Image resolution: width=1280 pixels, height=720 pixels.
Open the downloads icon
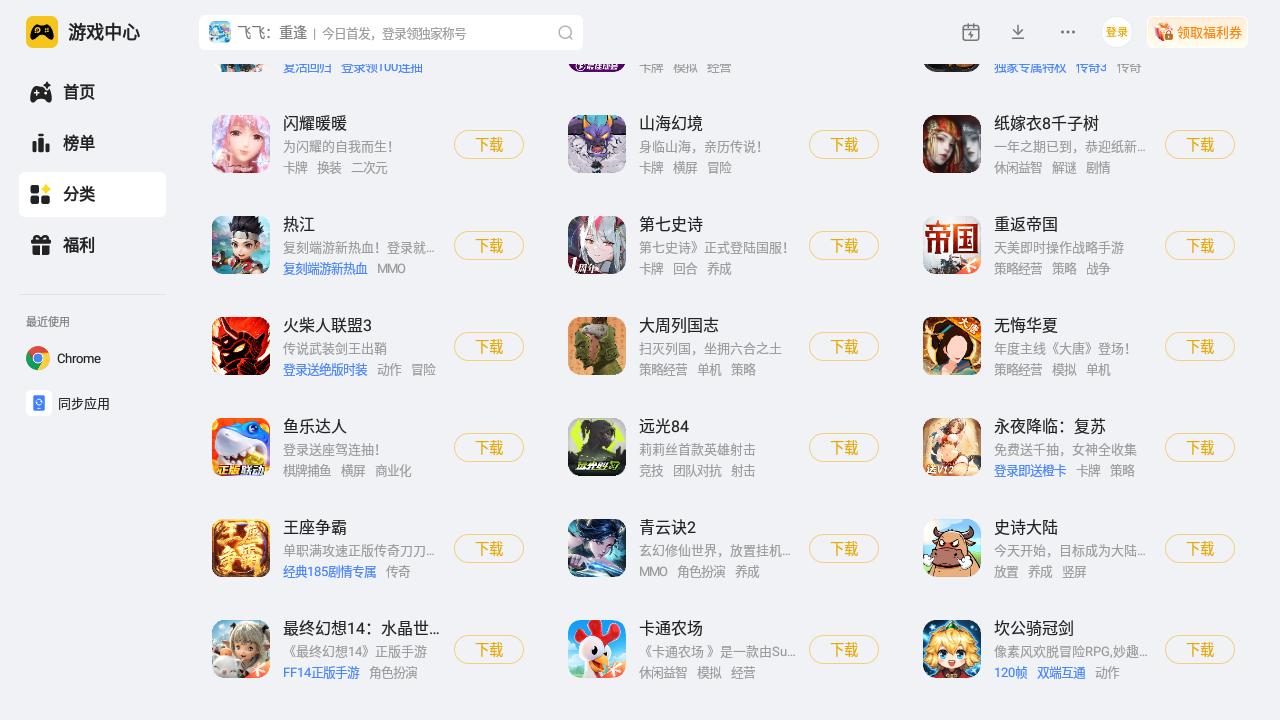[x=1018, y=32]
